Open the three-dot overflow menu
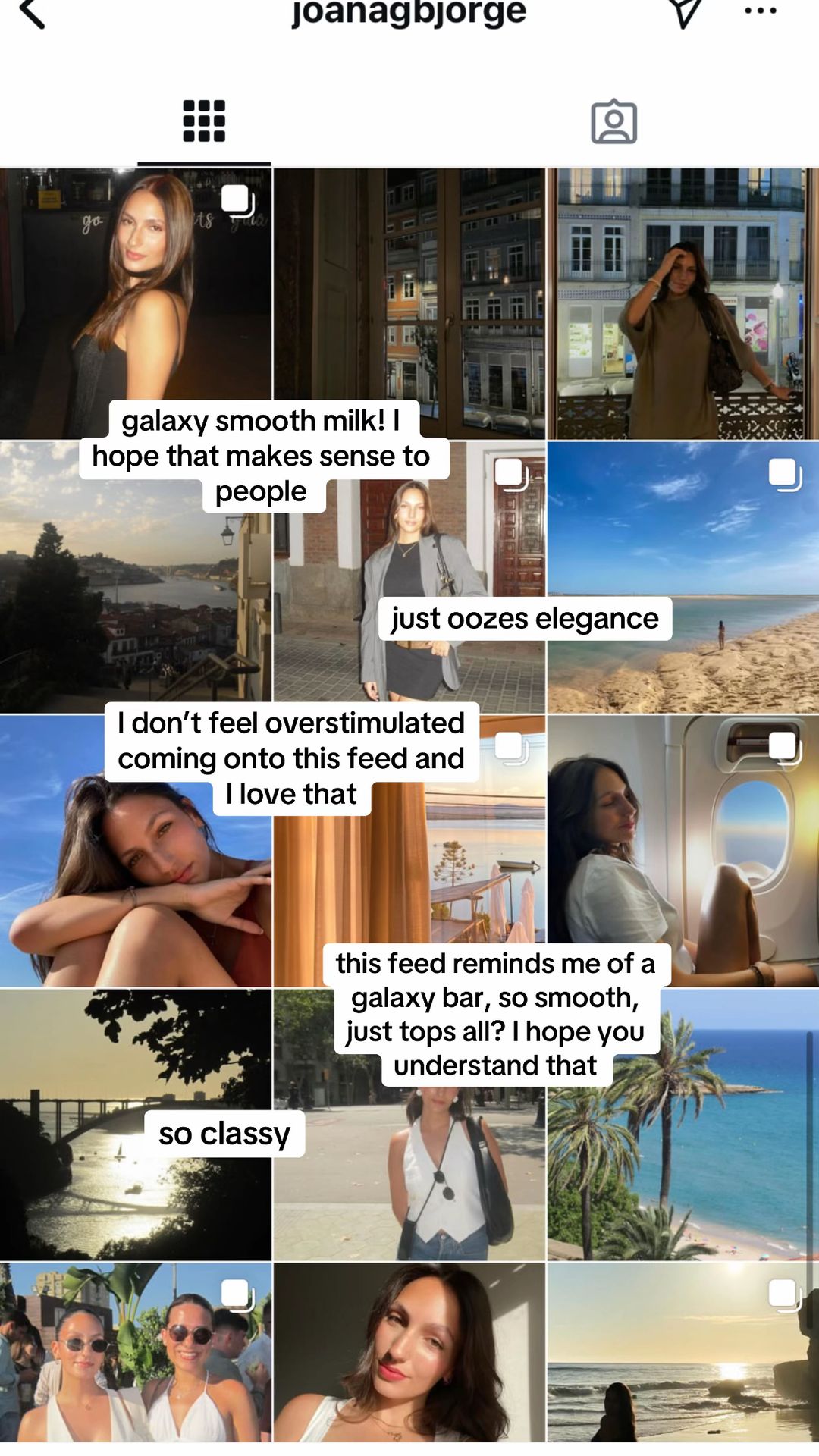Viewport: 819px width, 1456px height. 760,11
